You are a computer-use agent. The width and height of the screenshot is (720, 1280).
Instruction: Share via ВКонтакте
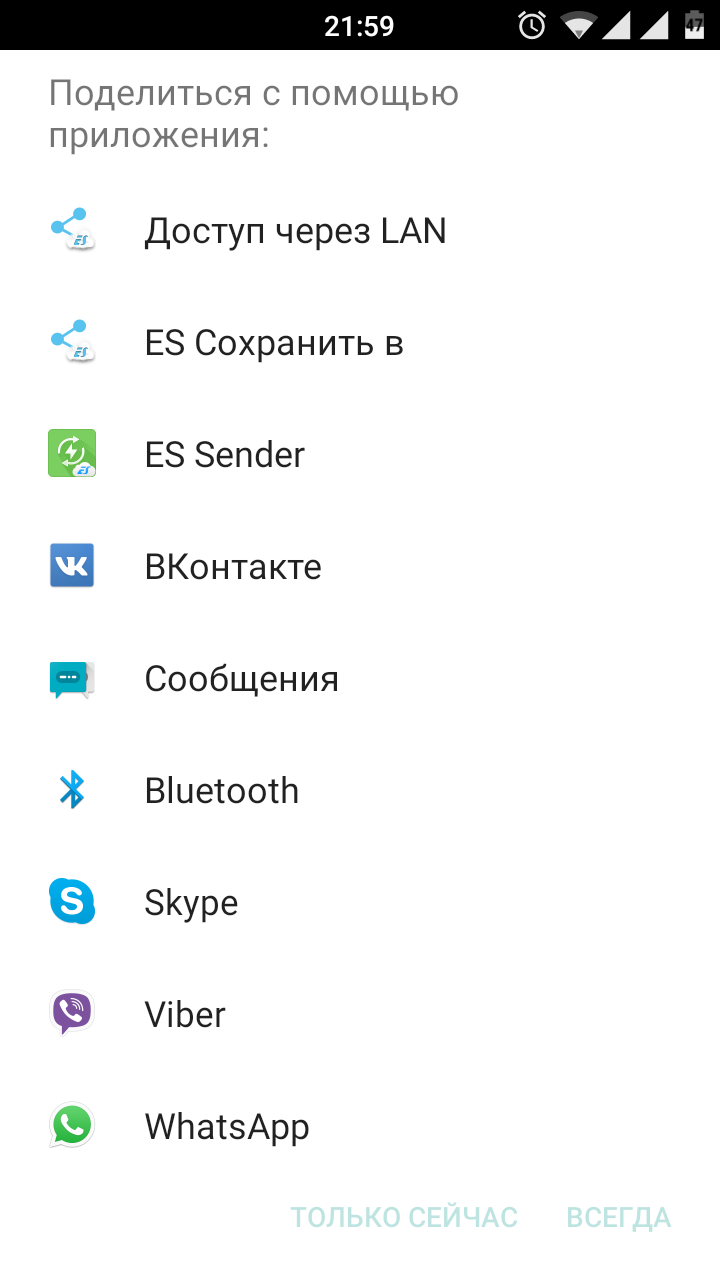click(x=233, y=568)
